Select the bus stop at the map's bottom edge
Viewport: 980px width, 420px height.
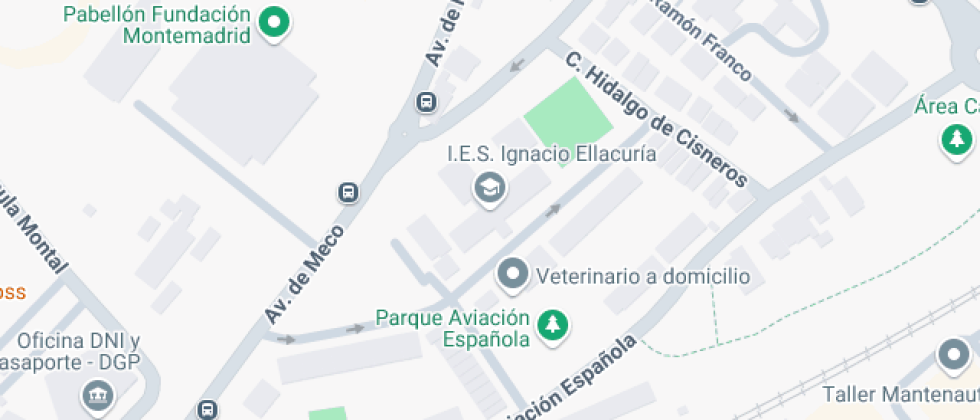pos(207,409)
